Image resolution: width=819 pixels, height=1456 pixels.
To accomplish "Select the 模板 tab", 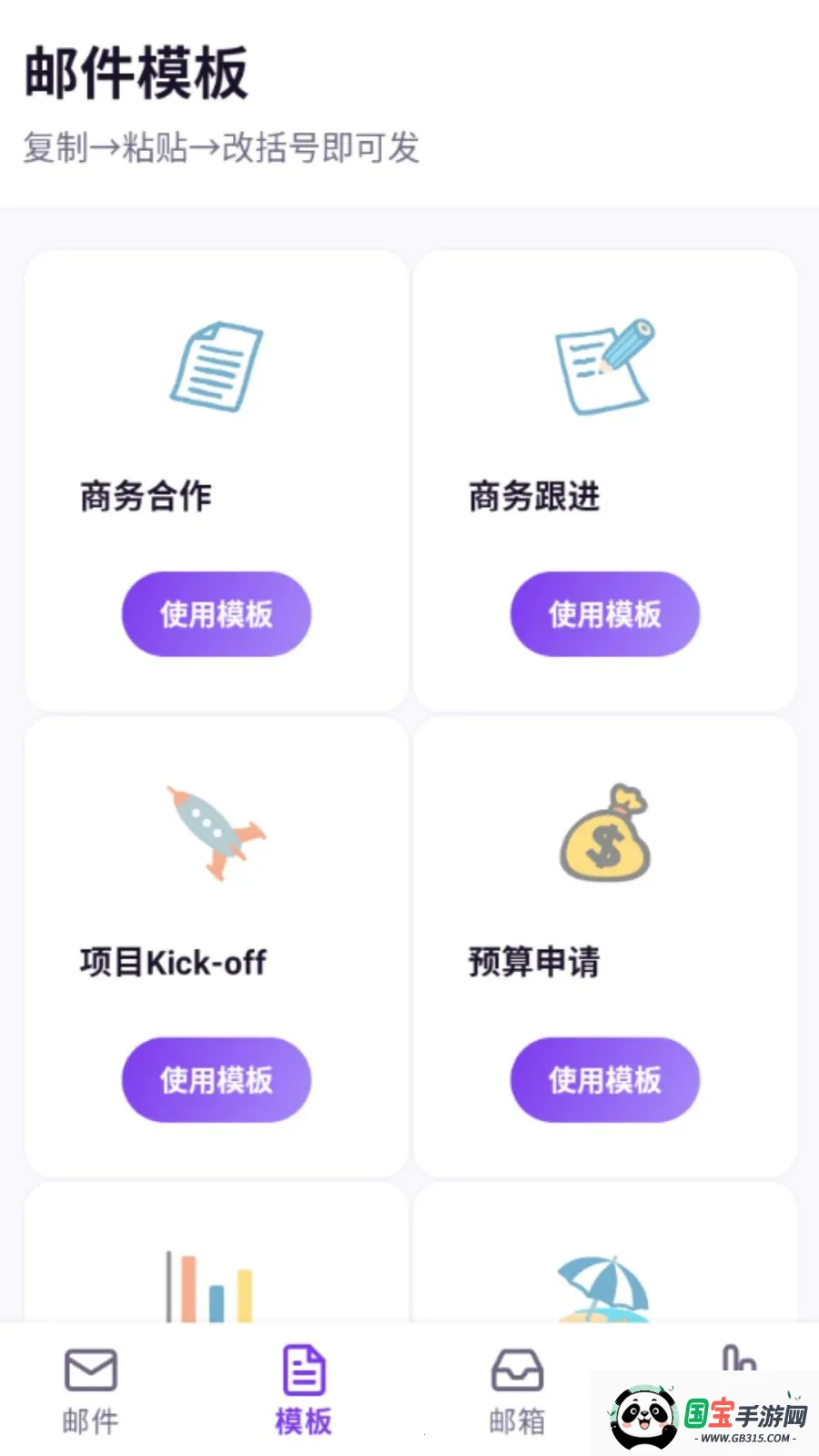I will click(304, 1391).
